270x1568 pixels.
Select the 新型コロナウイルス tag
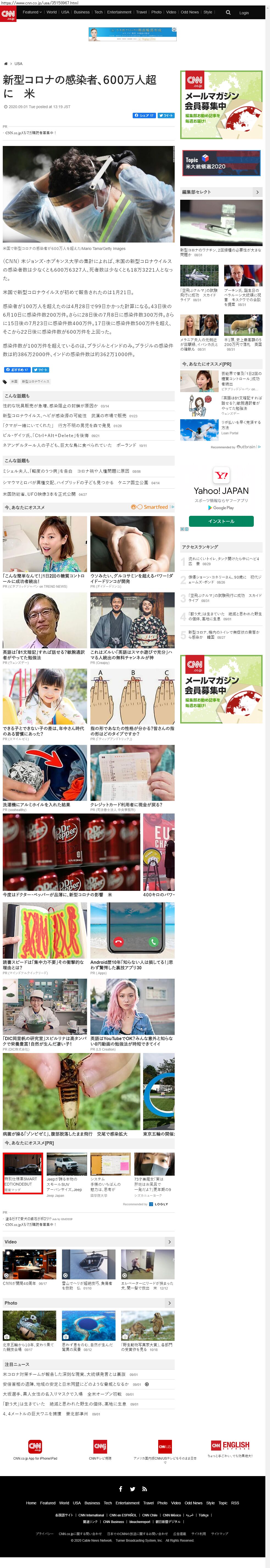click(36, 382)
